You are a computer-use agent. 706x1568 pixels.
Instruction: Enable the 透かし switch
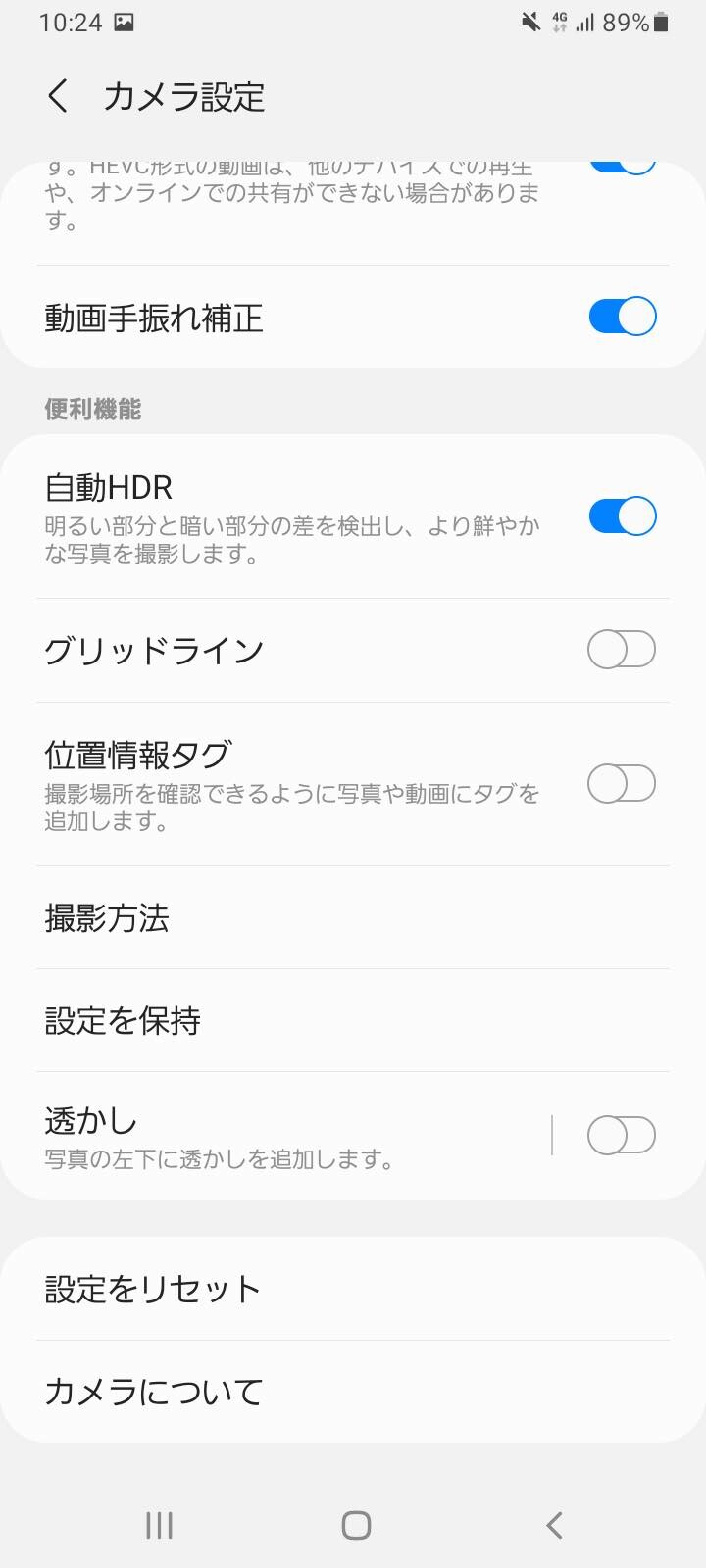(622, 1136)
